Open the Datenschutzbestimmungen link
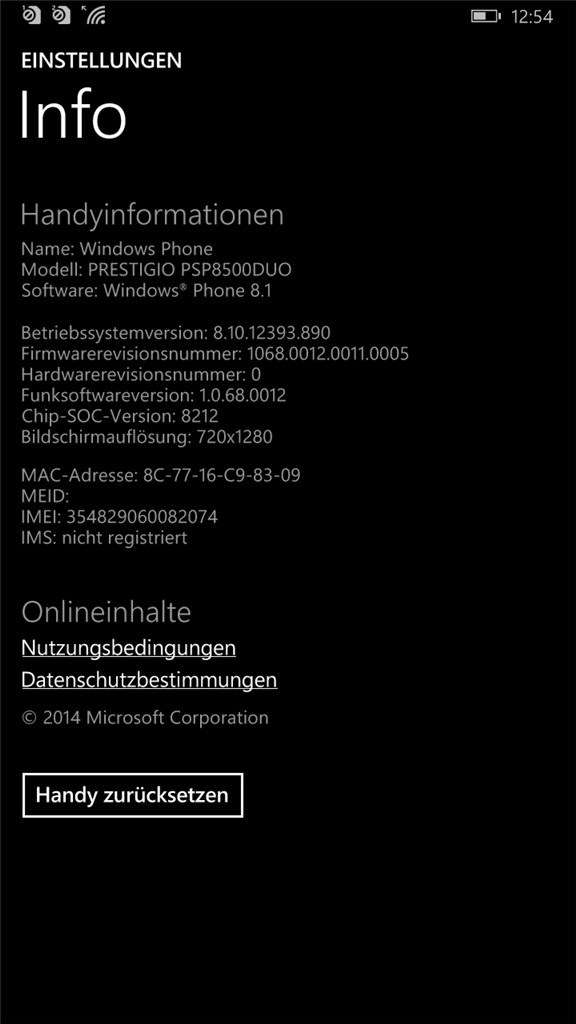 pyautogui.click(x=149, y=680)
